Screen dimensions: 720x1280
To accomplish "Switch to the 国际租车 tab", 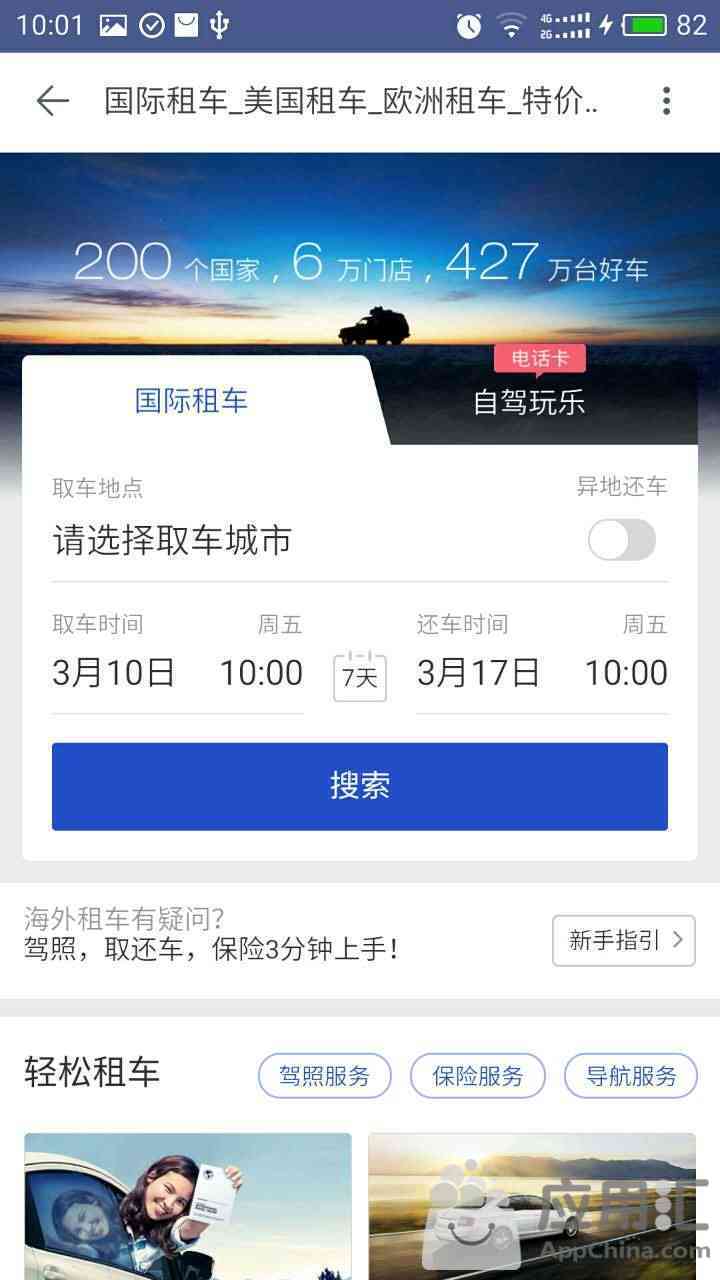I will [x=191, y=401].
